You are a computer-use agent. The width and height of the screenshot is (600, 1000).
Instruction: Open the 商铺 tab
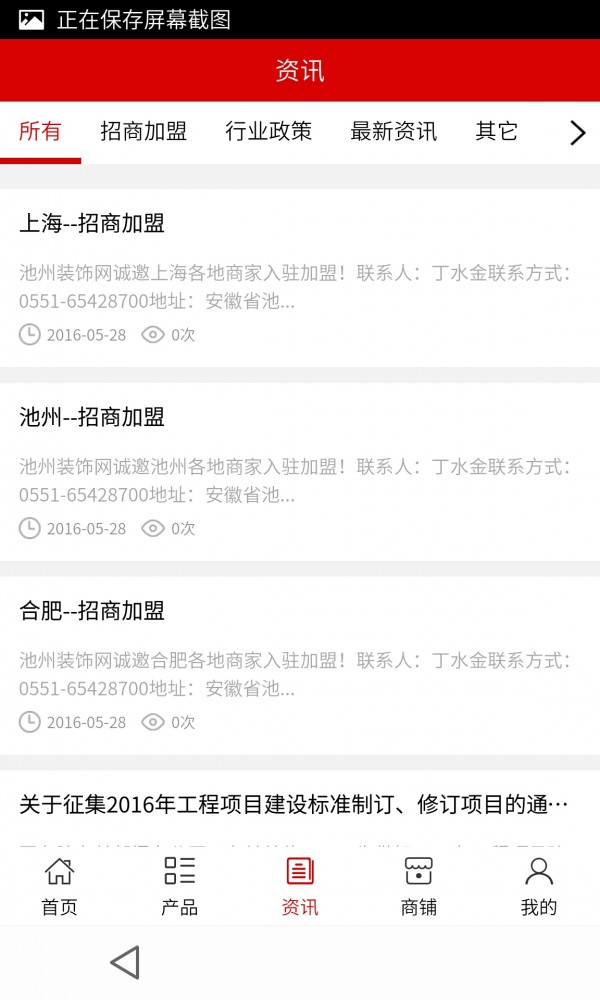[x=418, y=886]
